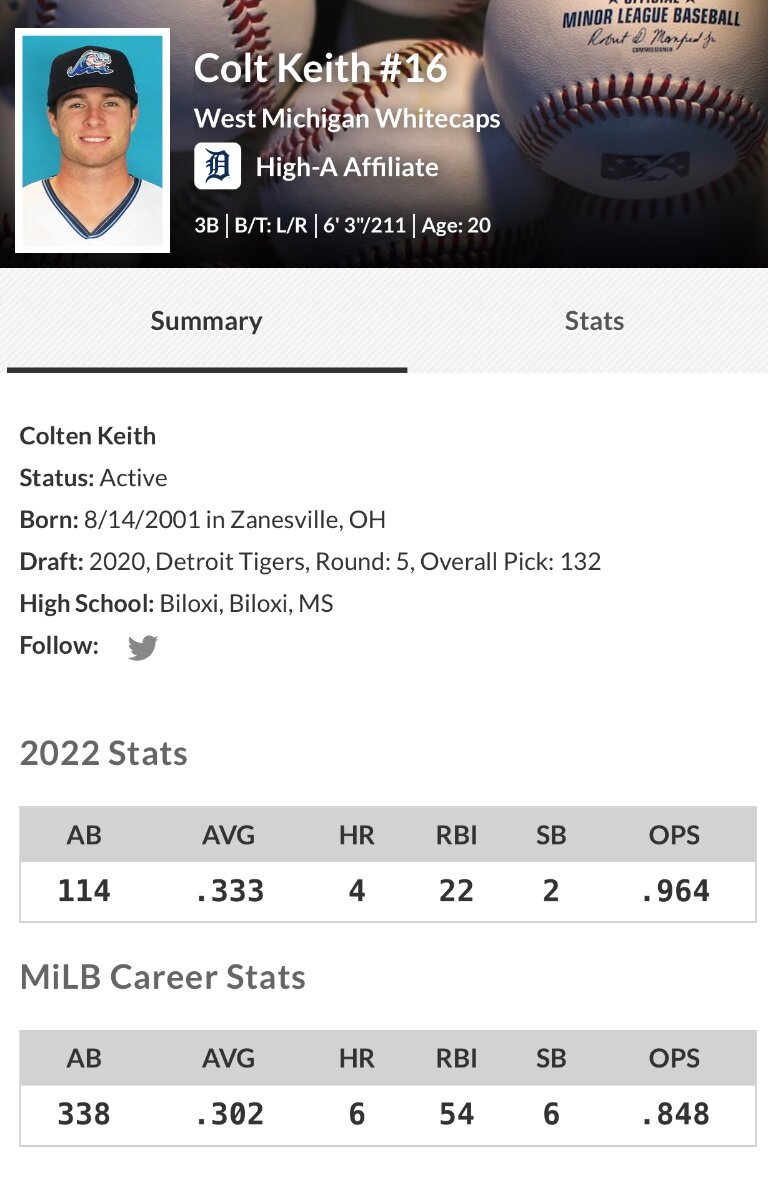
Task: Open Colt Keith's Twitter profile
Action: 143,648
